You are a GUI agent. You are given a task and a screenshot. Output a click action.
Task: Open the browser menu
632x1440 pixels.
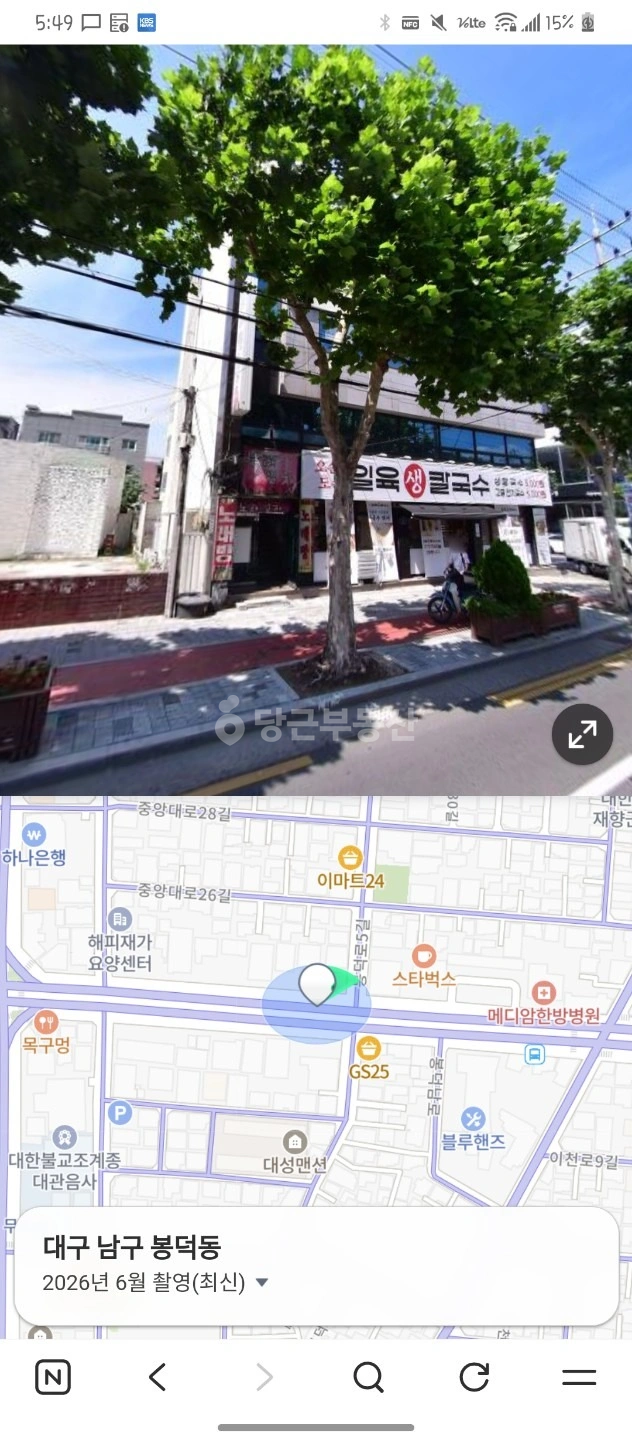click(579, 1377)
